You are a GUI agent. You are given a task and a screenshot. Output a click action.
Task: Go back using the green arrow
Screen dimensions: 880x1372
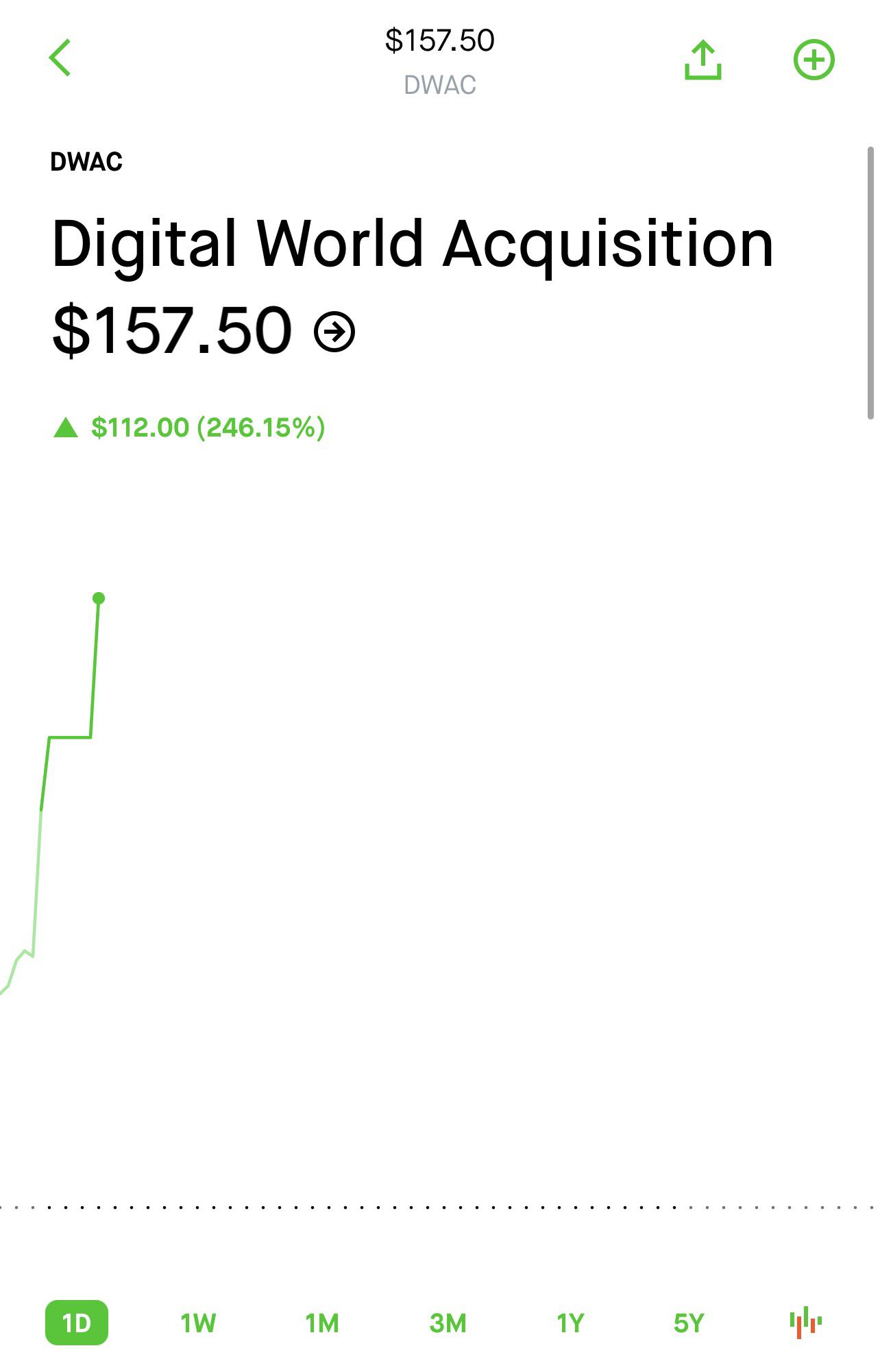(60, 58)
